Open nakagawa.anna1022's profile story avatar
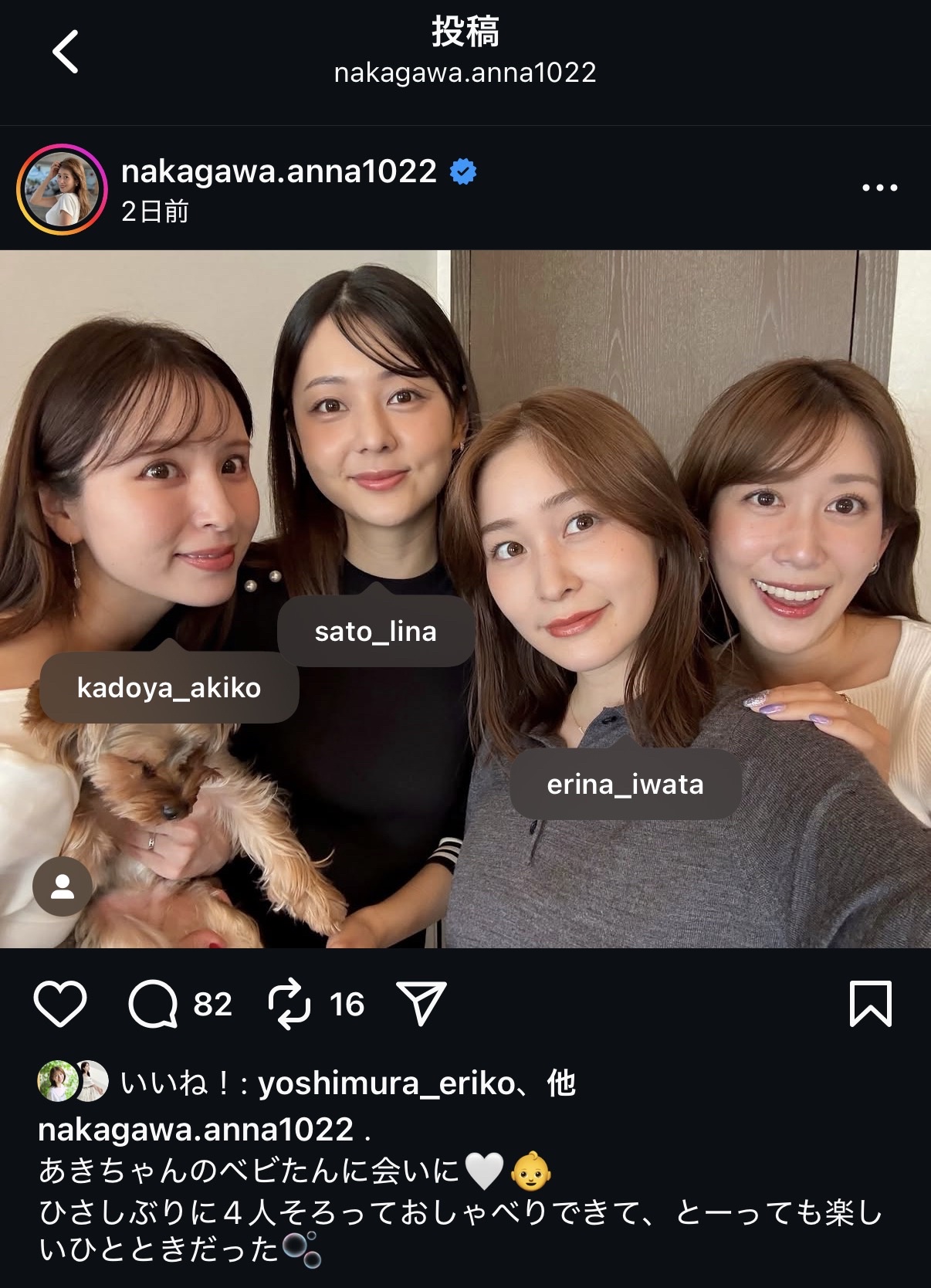Image resolution: width=931 pixels, height=1288 pixels. pos(62,189)
